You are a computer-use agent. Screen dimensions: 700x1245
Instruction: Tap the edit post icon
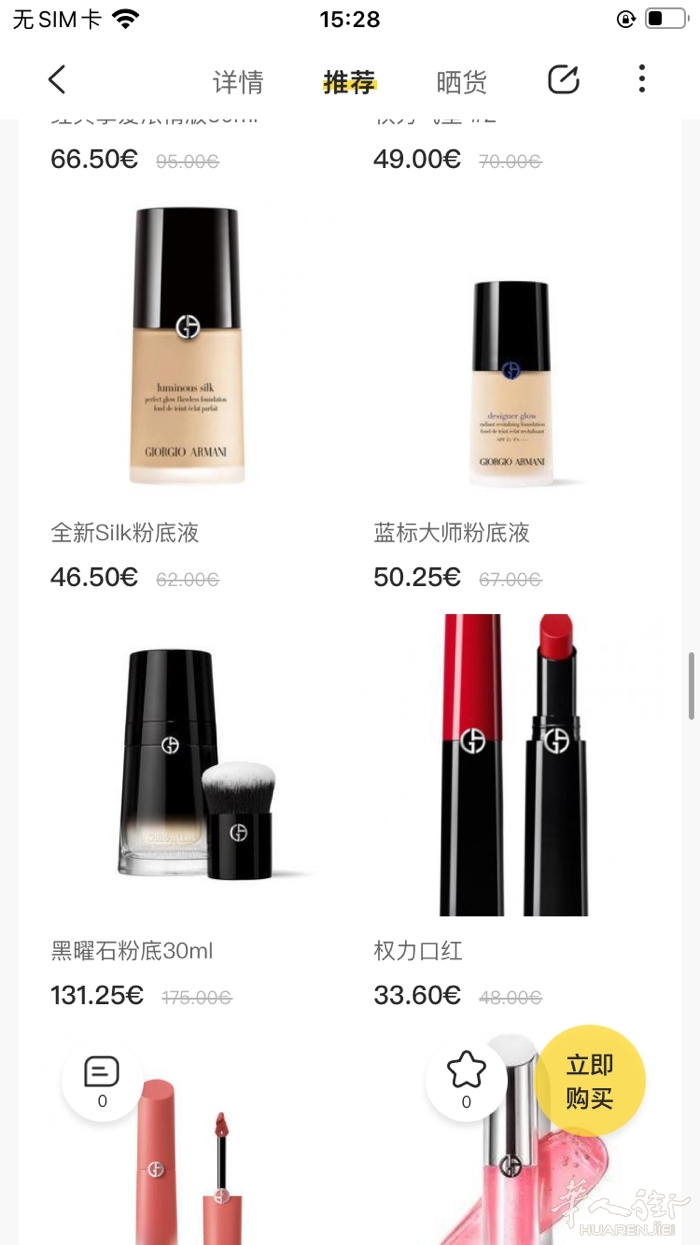(564, 80)
